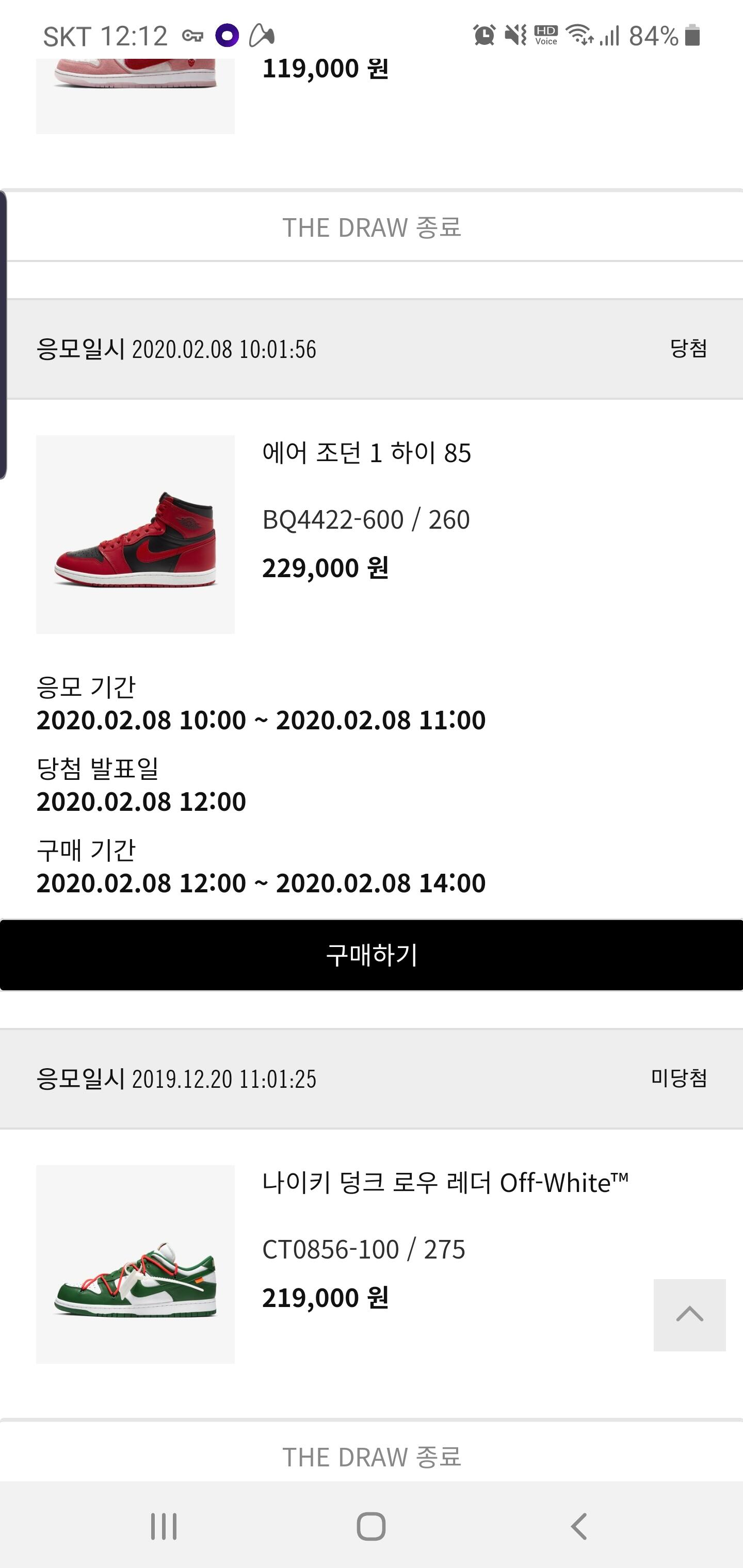The height and width of the screenshot is (1568, 743).
Task: Tap the 구매하기 purchase button
Action: [372, 954]
